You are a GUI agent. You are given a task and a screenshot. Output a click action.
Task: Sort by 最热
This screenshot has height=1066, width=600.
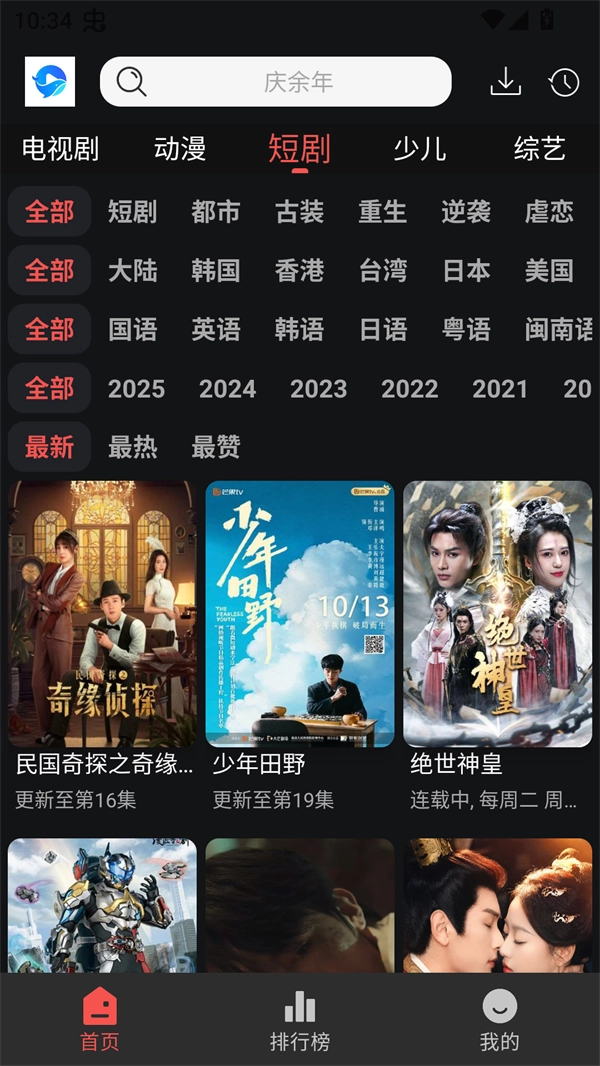point(133,447)
